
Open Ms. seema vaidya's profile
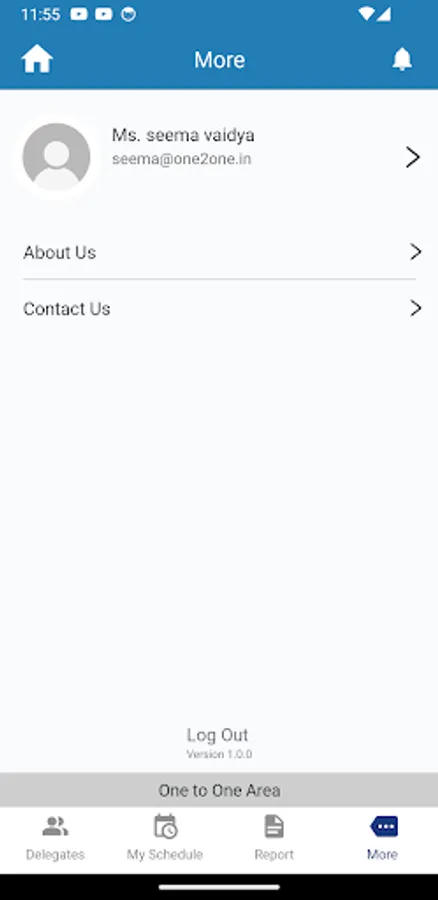[219, 156]
